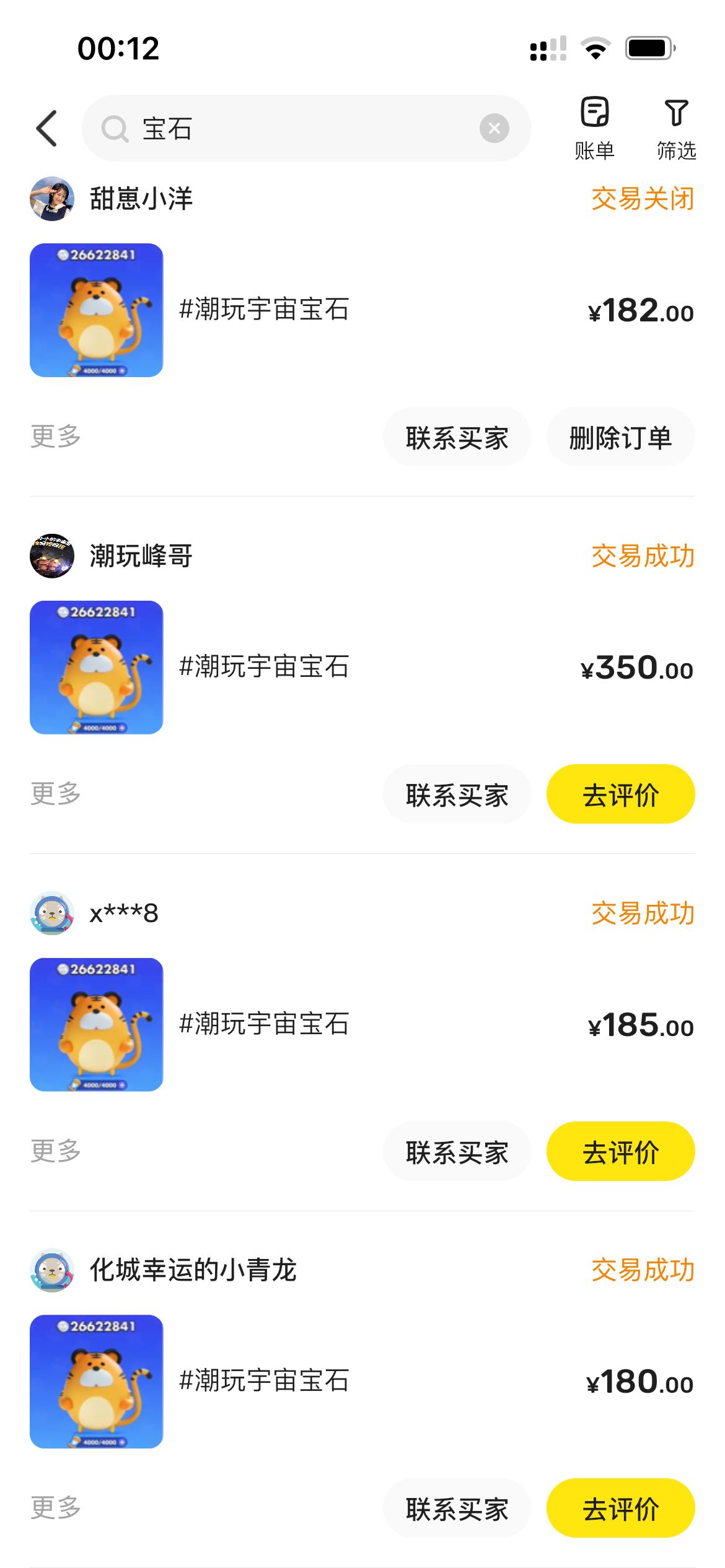Go back with the back arrow
This screenshot has width=725, height=1568.
click(47, 129)
